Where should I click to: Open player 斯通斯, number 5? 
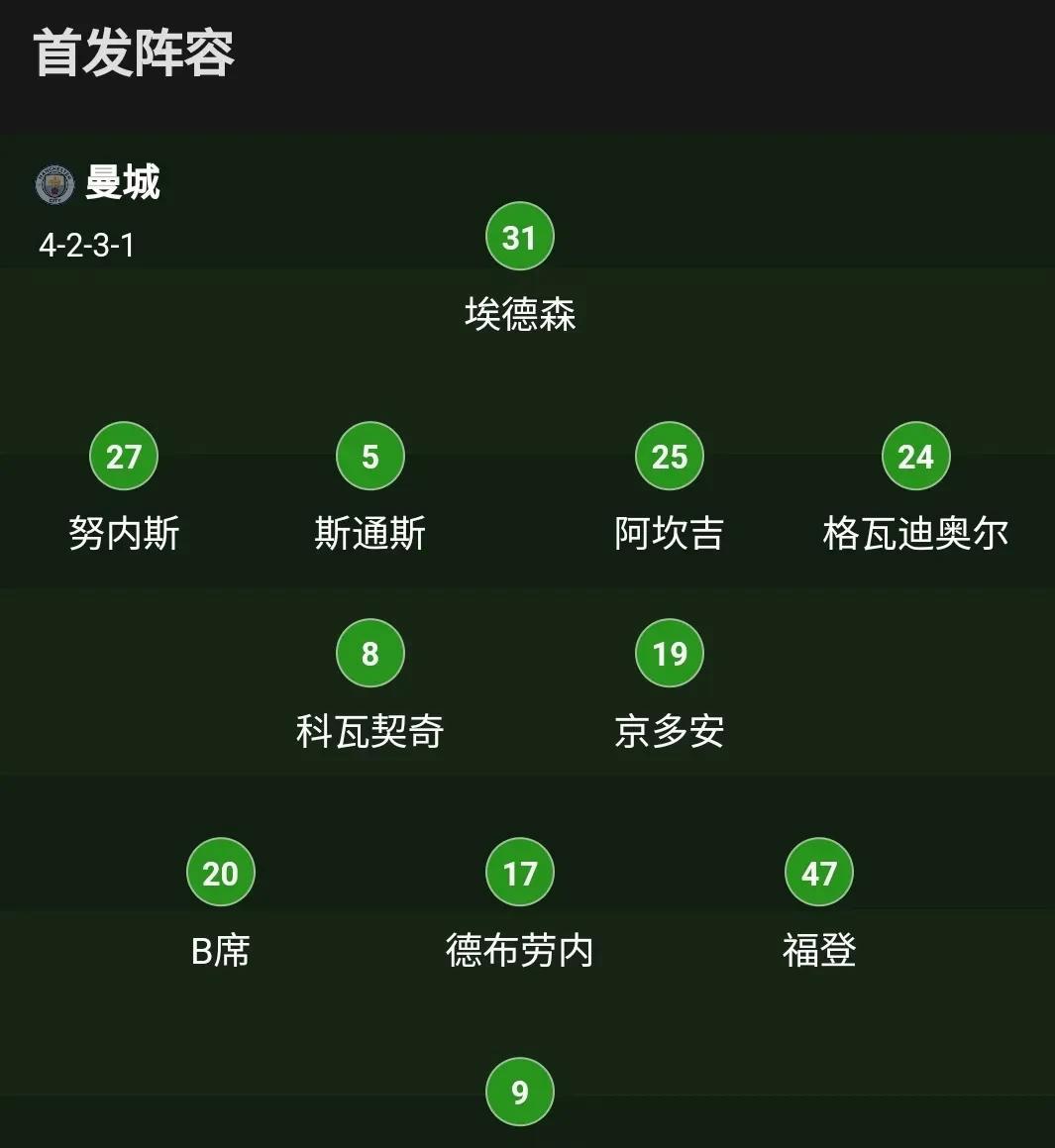click(x=369, y=457)
